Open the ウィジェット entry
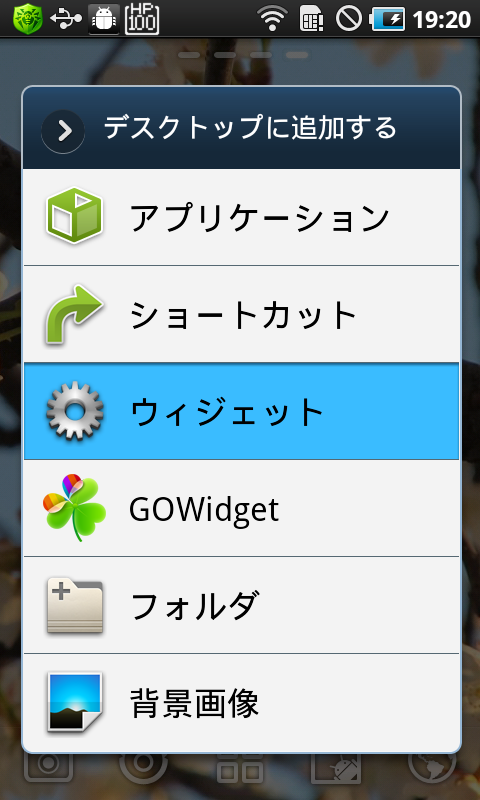The width and height of the screenshot is (480, 800). pyautogui.click(x=241, y=411)
